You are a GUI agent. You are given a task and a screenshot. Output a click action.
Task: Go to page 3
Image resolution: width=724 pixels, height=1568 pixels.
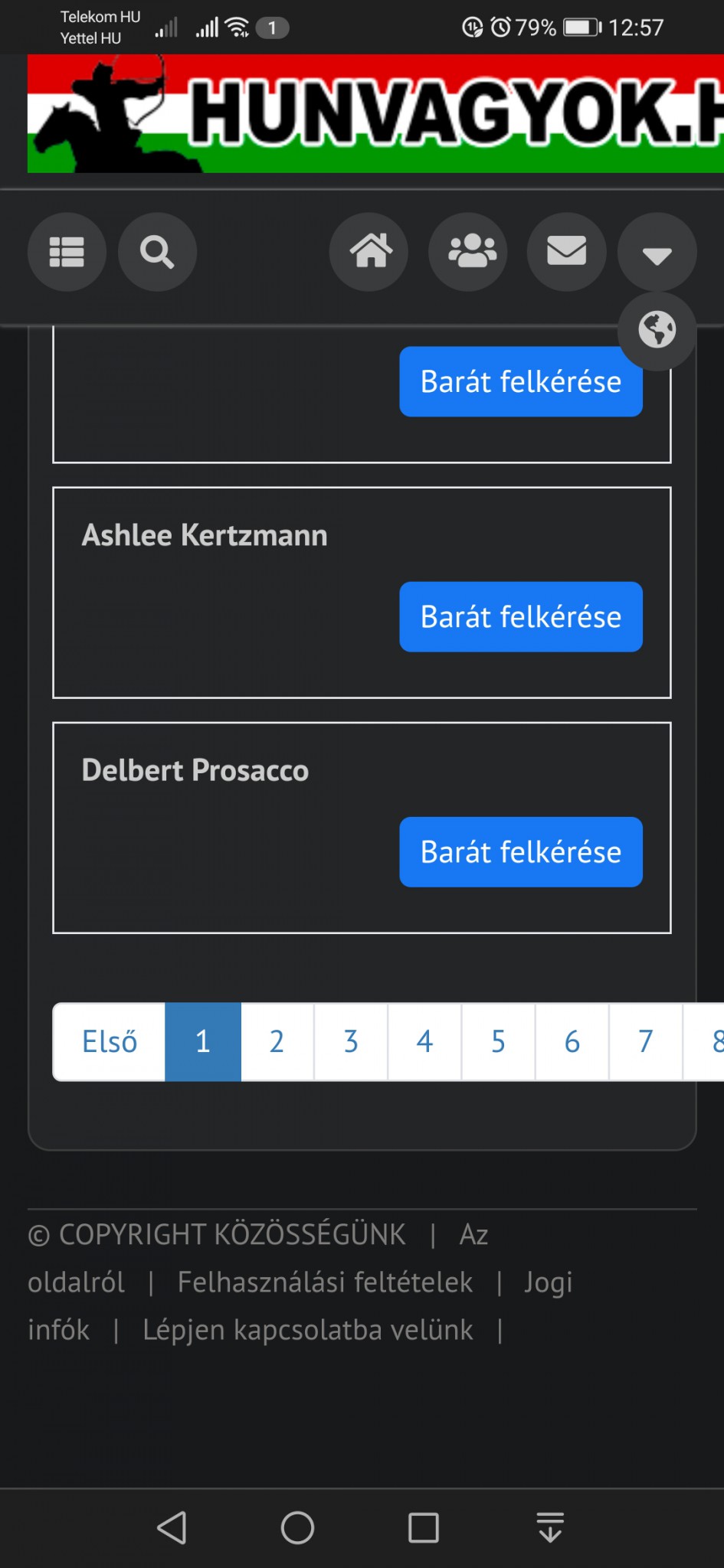pos(351,1042)
